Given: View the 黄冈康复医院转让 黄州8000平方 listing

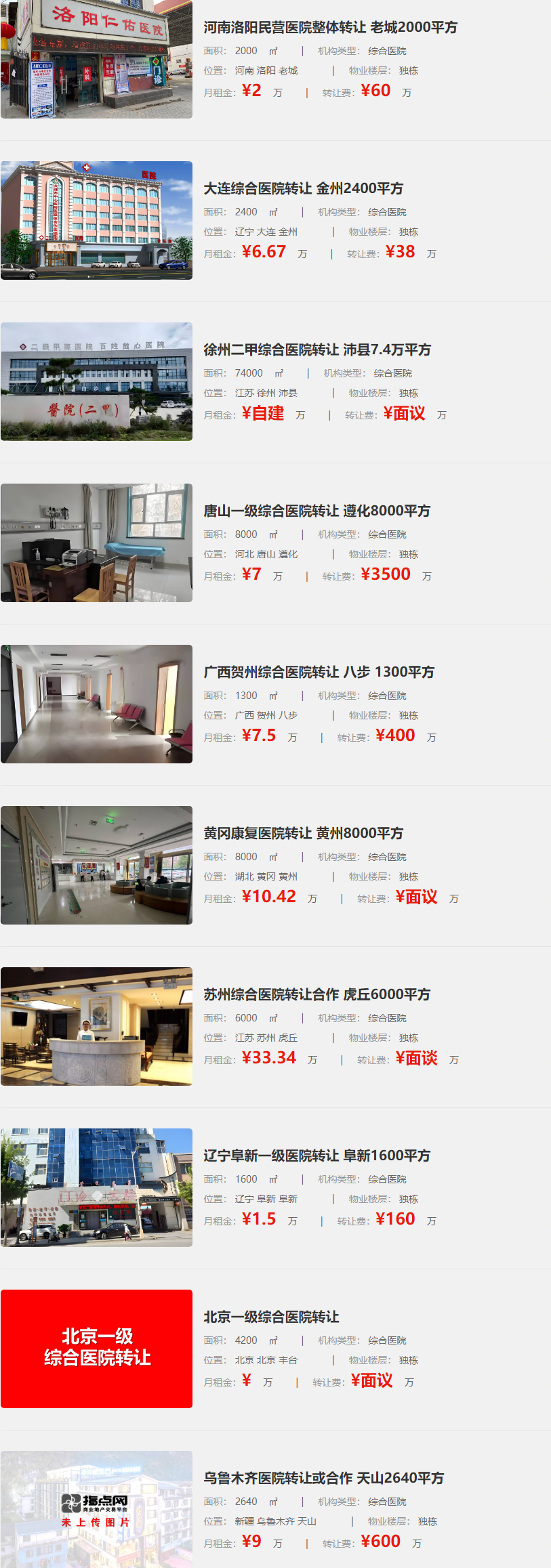Looking at the screenshot, I should (x=303, y=834).
